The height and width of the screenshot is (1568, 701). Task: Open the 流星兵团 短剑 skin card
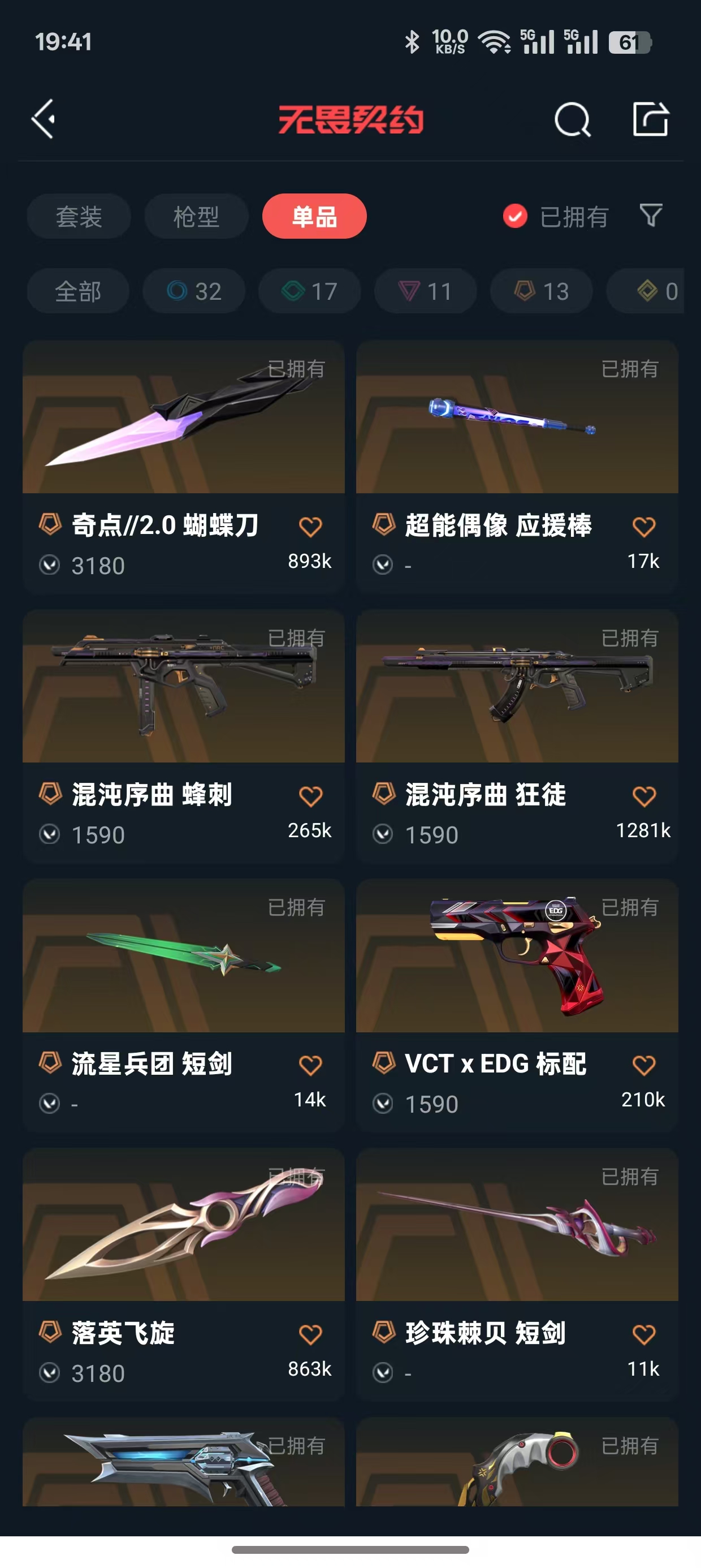pos(183,957)
